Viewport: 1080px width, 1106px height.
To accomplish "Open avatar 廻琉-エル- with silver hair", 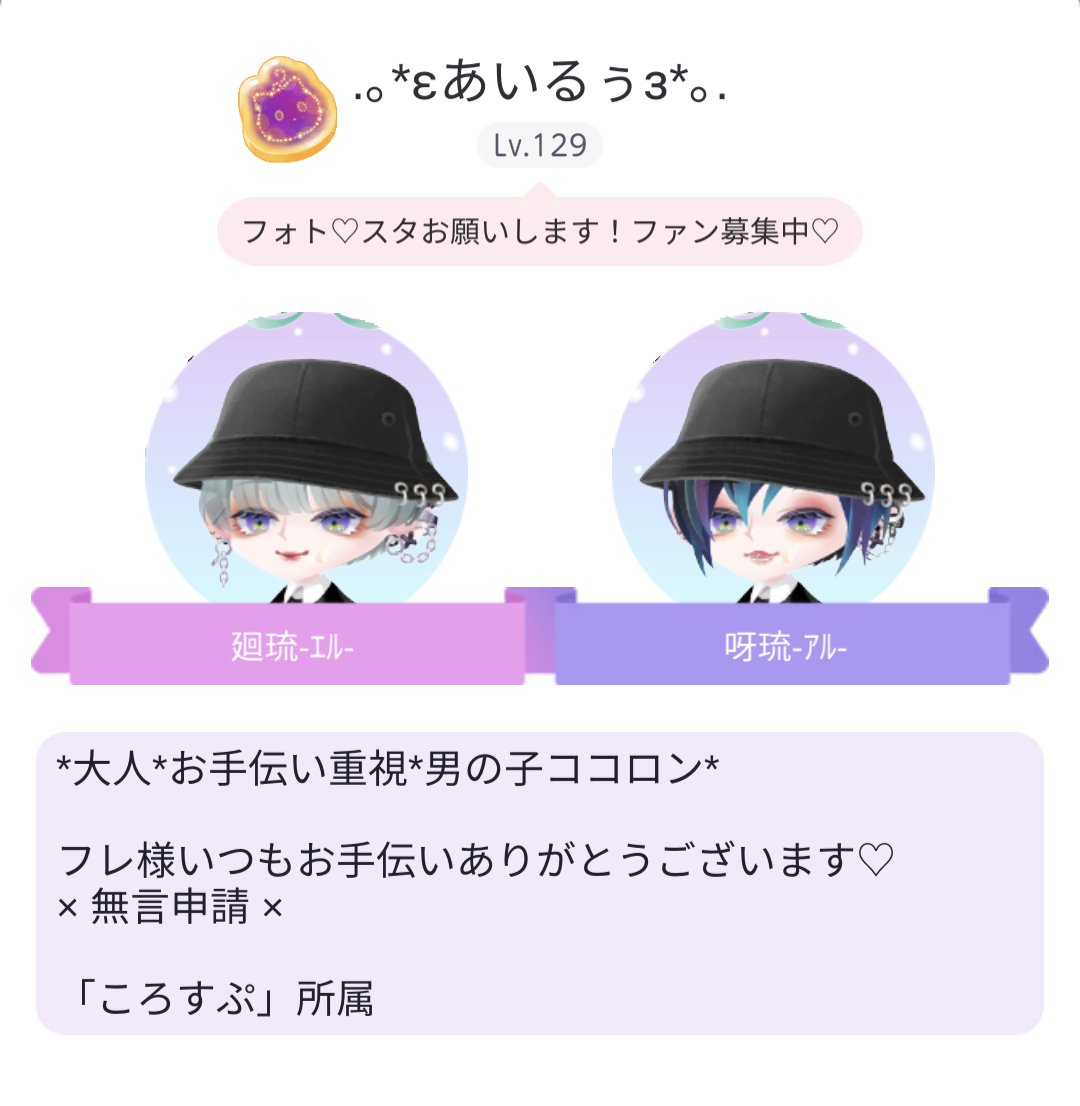I will [x=306, y=470].
